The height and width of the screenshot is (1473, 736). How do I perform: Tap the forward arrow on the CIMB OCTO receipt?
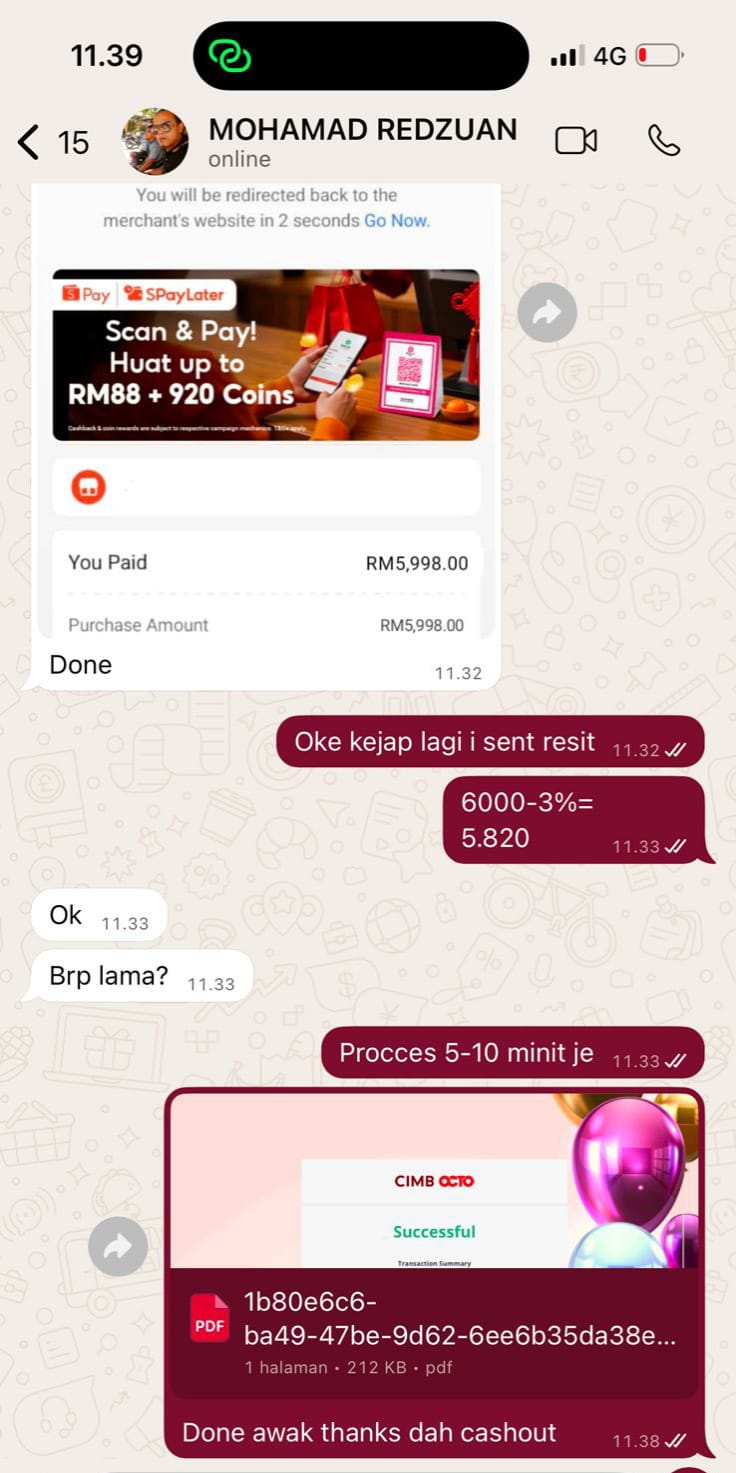tap(119, 1246)
